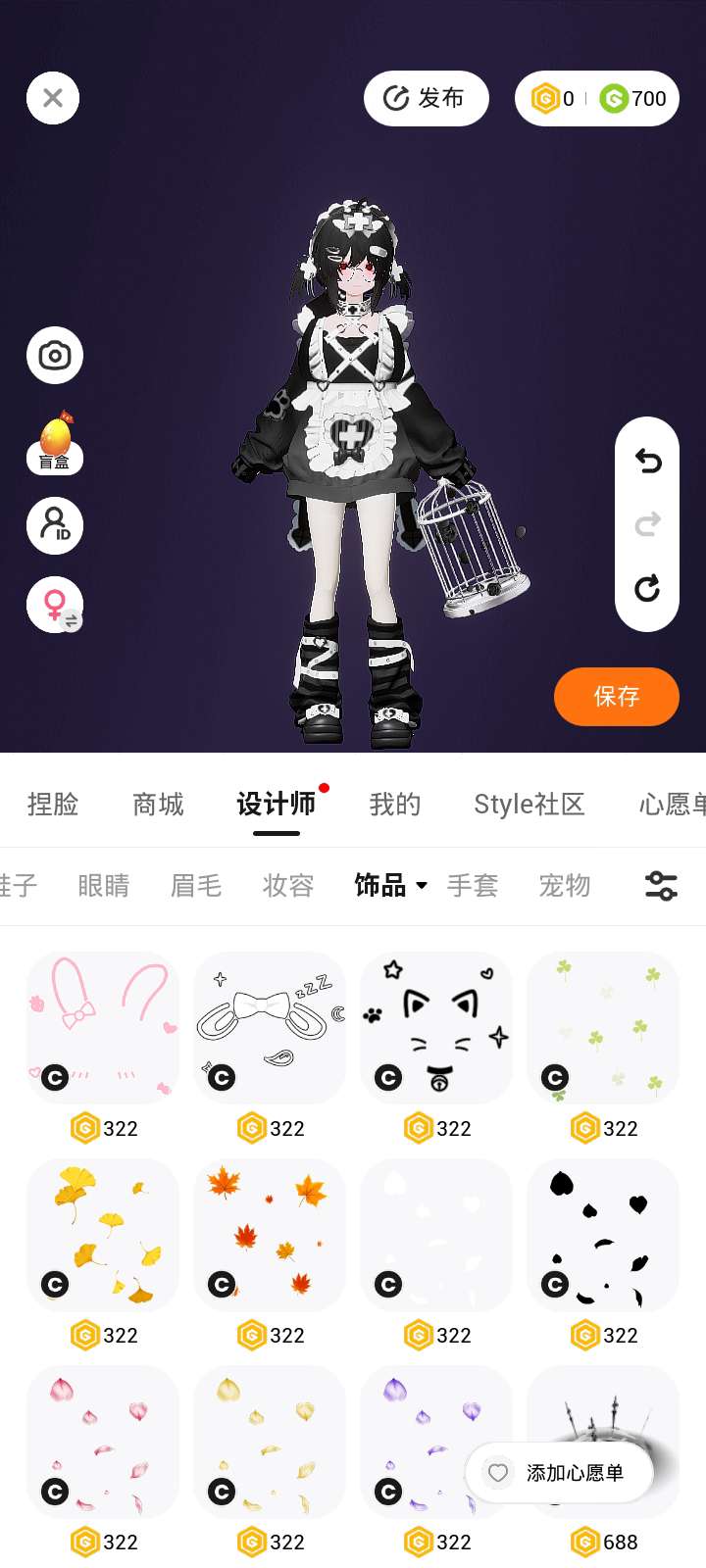Open the avatar ID icon
The height and width of the screenshot is (1568, 706).
coord(55,525)
